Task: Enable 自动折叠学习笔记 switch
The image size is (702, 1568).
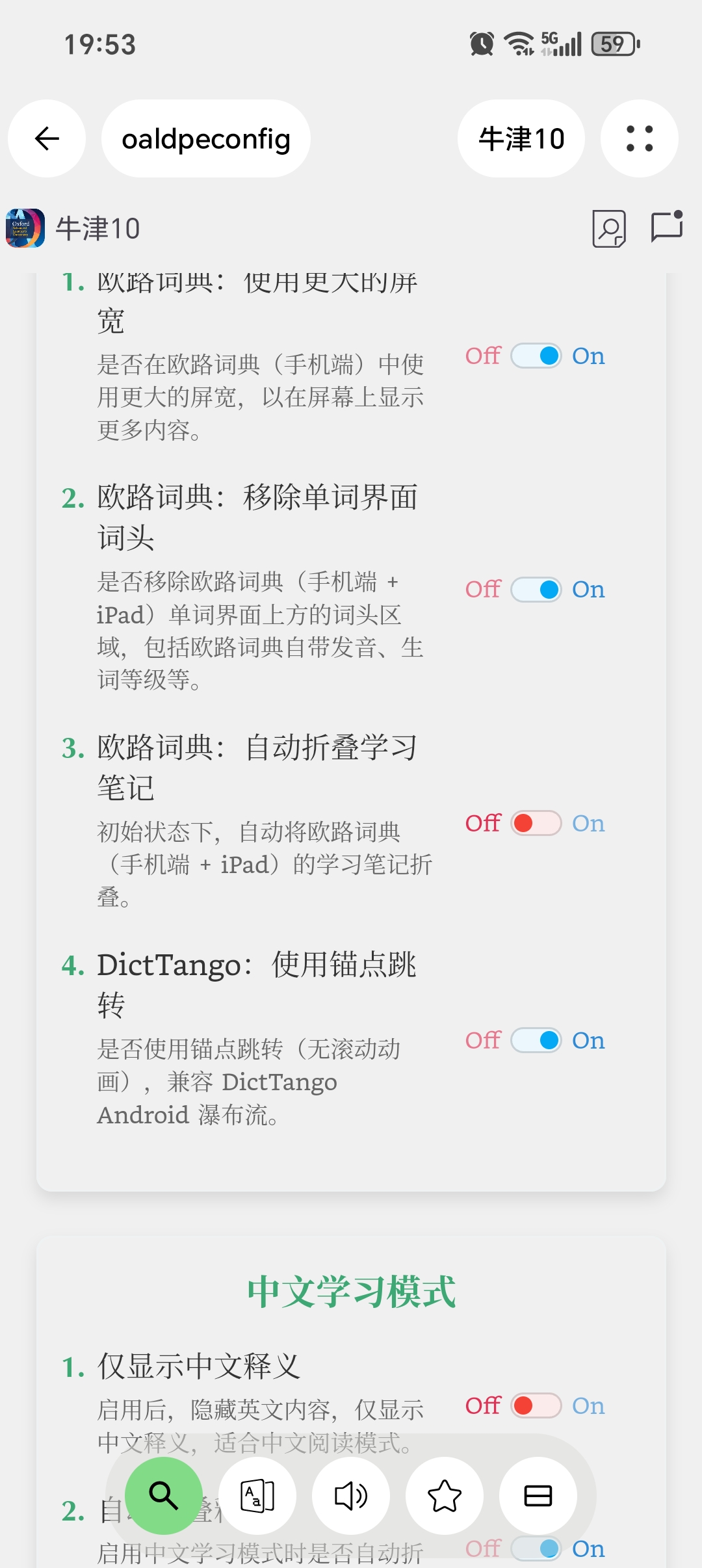Action: click(x=536, y=823)
